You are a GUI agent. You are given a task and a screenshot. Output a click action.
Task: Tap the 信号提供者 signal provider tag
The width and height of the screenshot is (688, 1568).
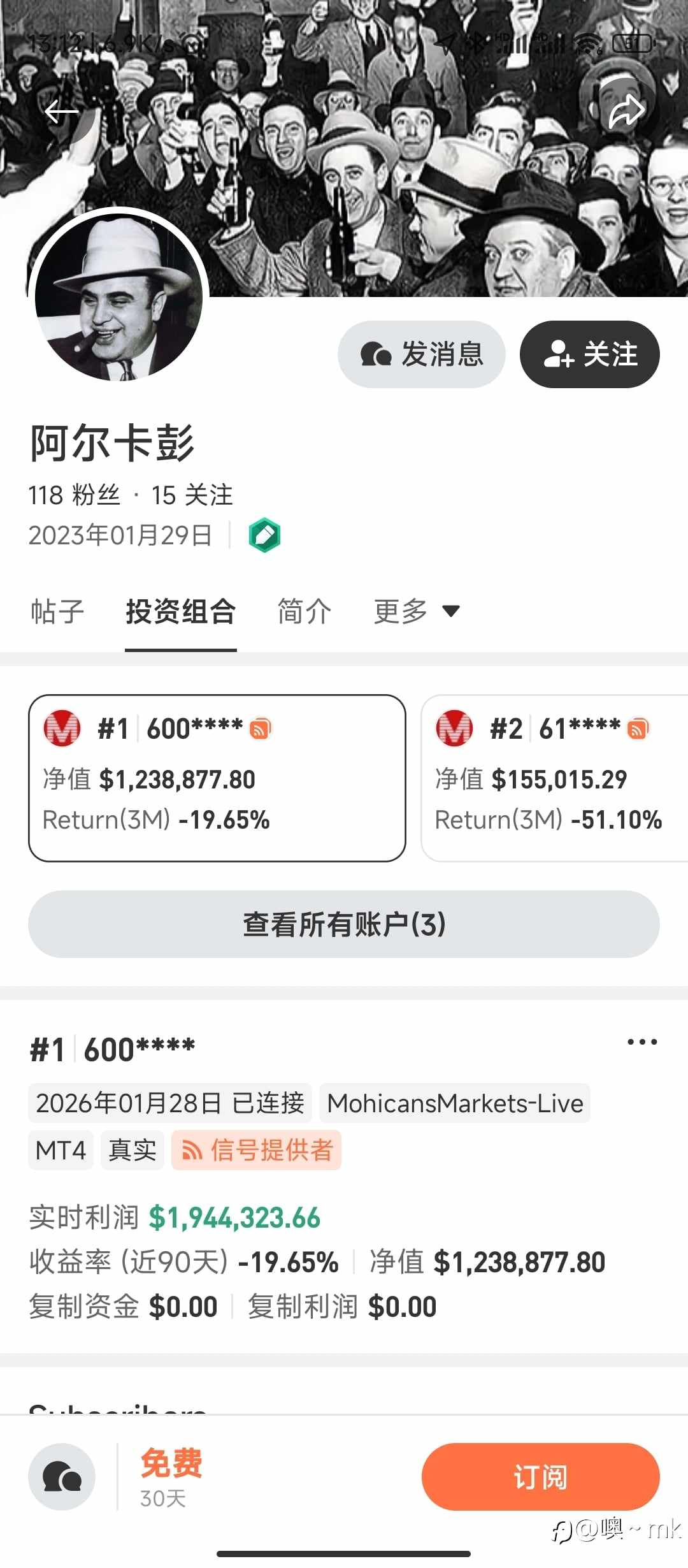[257, 1149]
